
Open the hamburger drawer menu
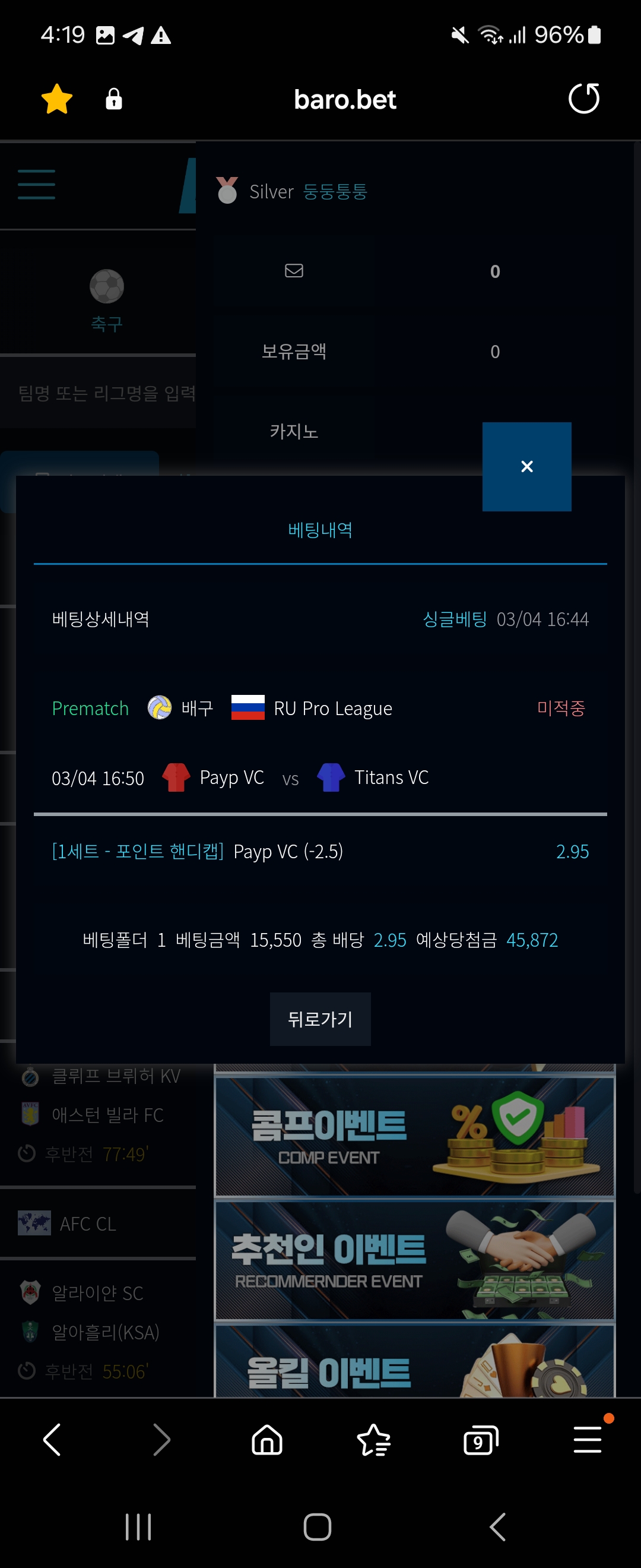(36, 185)
